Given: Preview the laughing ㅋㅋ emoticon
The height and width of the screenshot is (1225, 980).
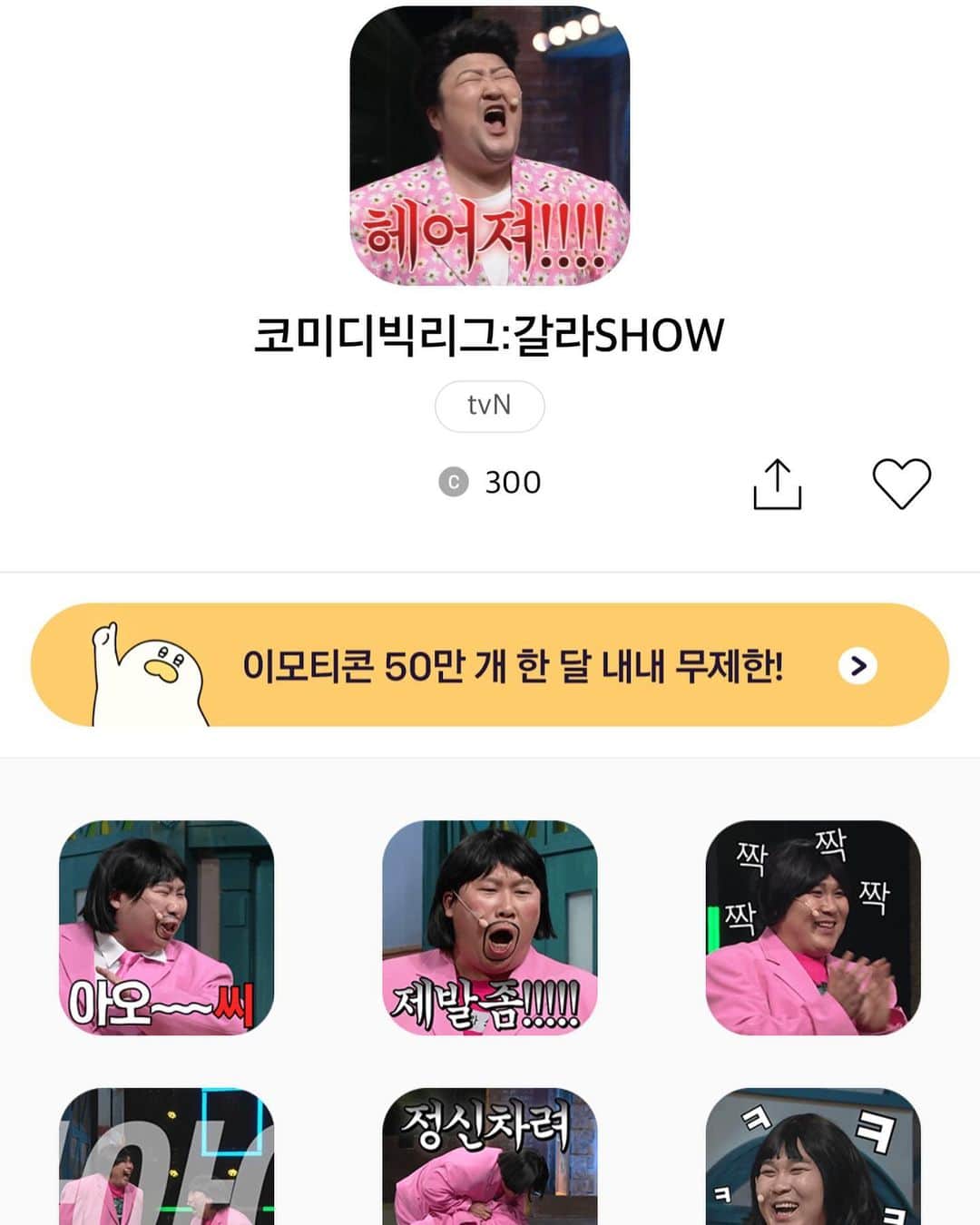Looking at the screenshot, I should tap(813, 1157).
